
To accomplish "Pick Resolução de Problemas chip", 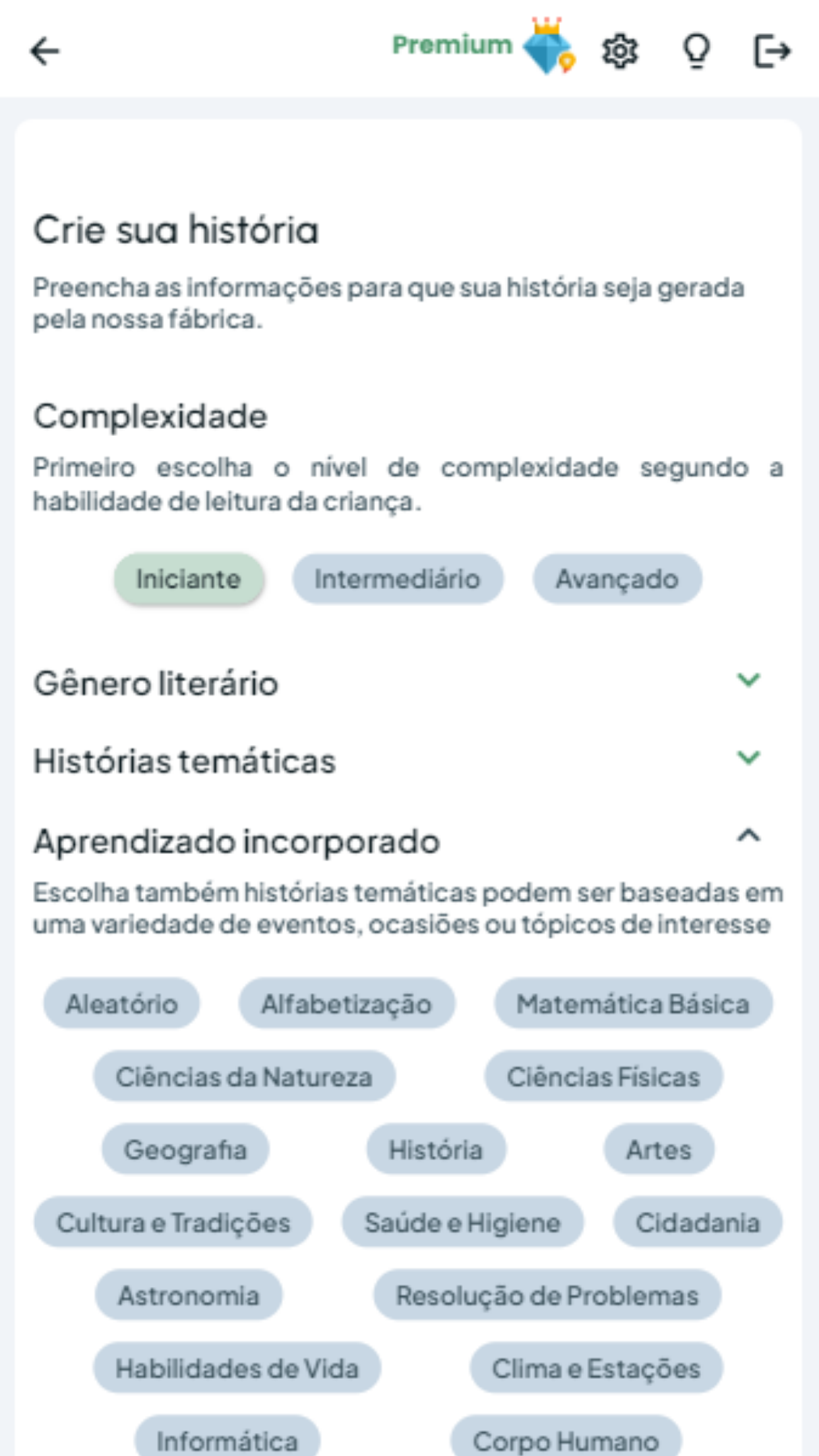I will (x=547, y=1295).
